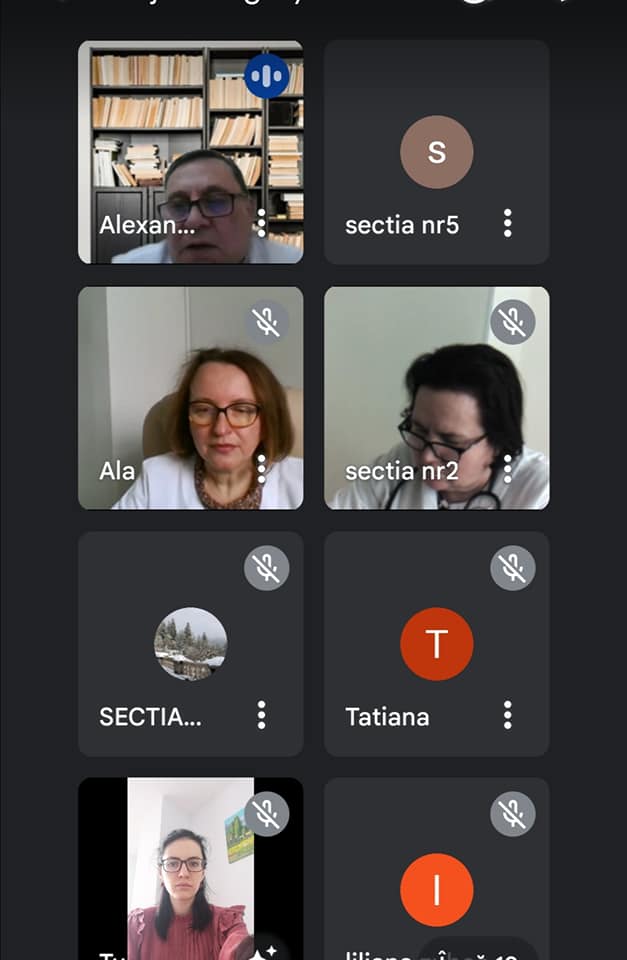627x960 pixels.
Task: Open the three-dot menu on SECTIA... tile
Action: pos(262,714)
